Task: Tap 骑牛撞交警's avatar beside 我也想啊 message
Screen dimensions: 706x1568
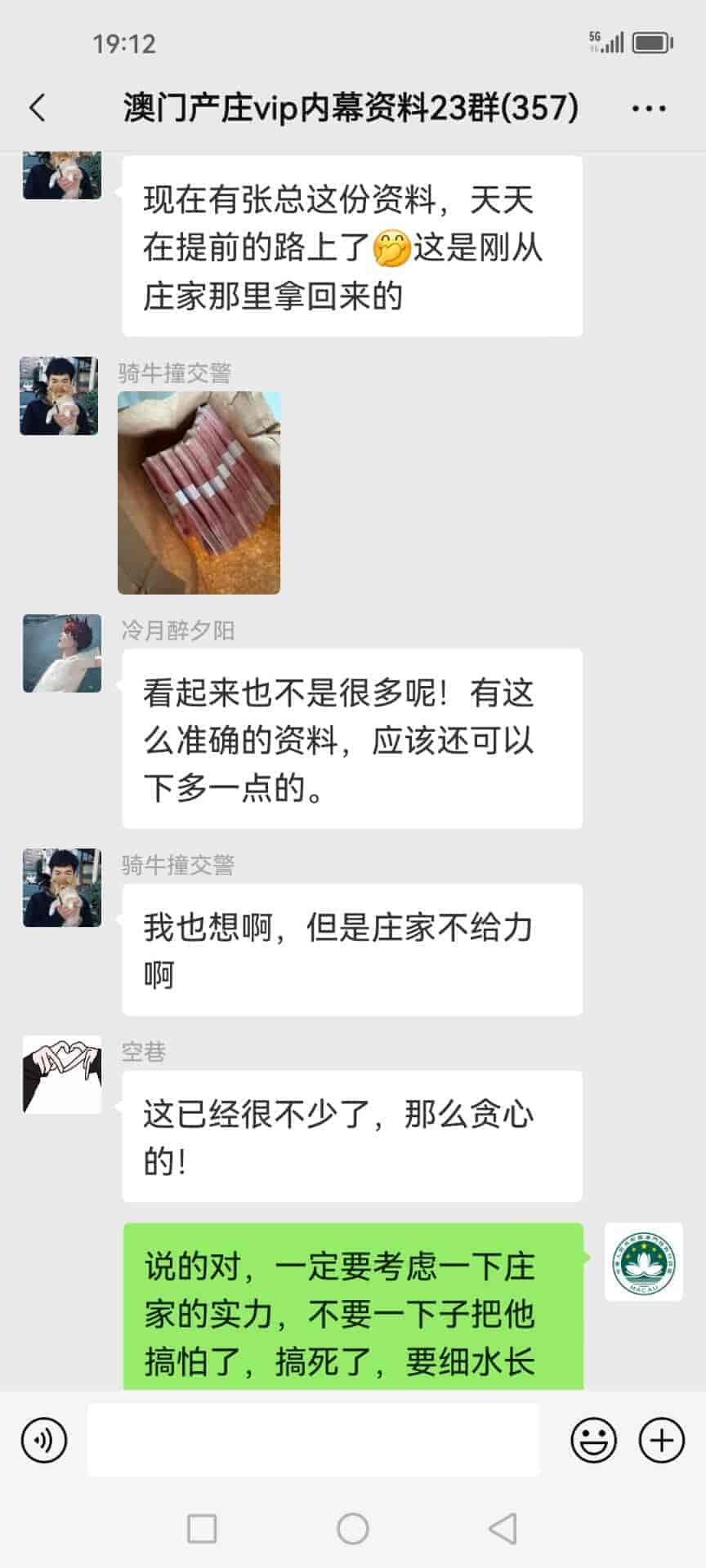Action: click(x=62, y=888)
